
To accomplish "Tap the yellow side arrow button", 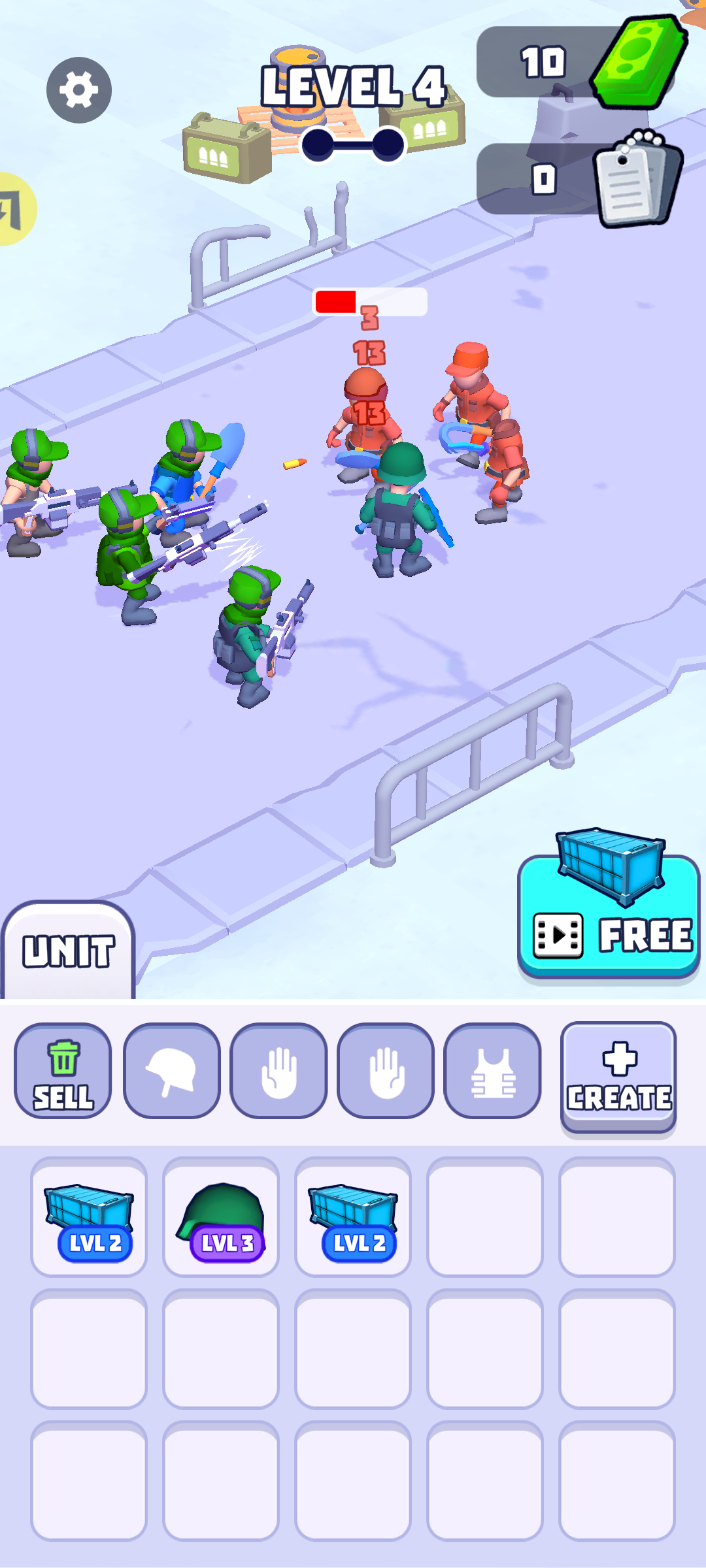I will 13,209.
